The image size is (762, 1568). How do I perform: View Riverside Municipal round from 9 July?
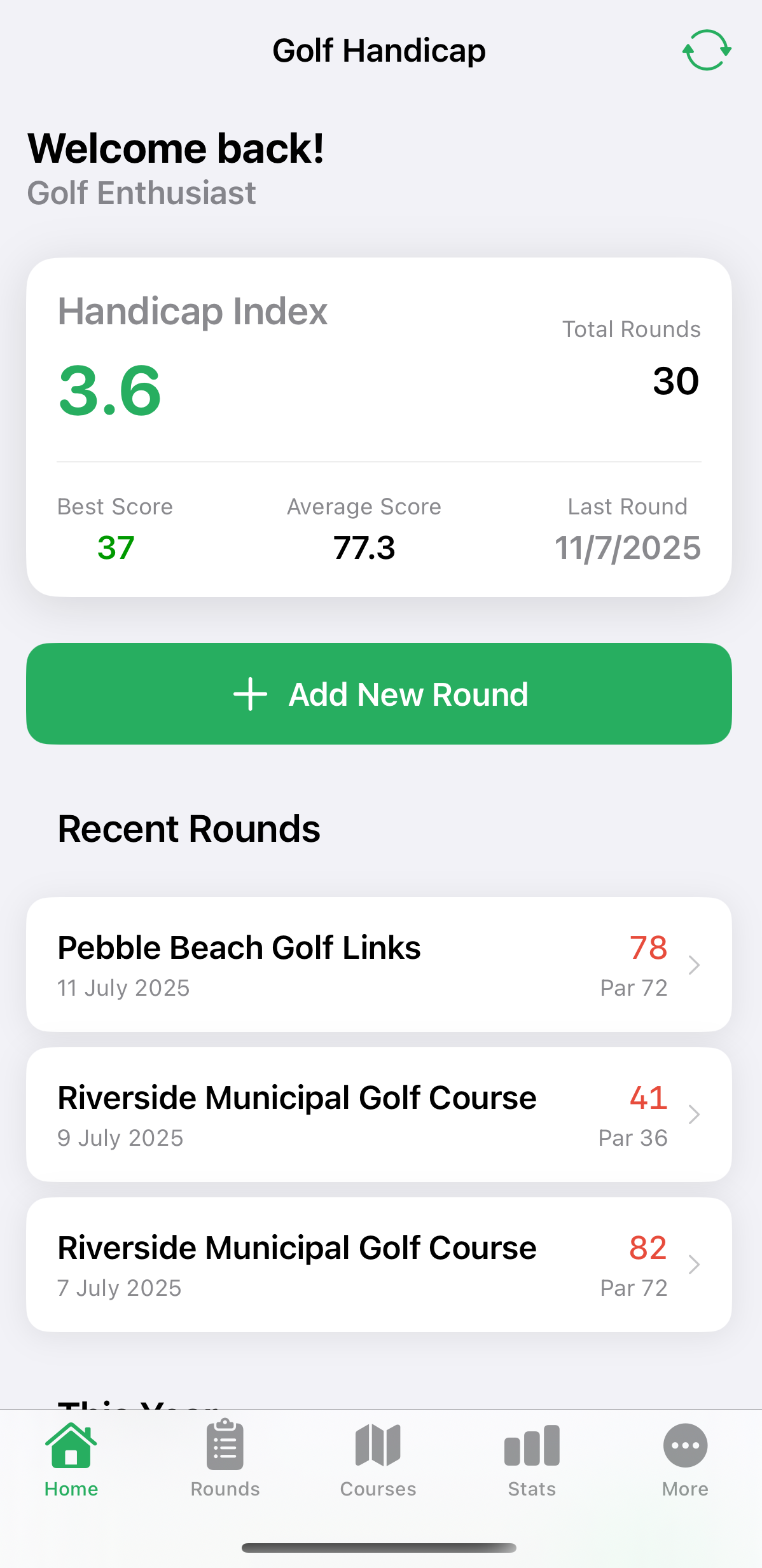point(379,1115)
